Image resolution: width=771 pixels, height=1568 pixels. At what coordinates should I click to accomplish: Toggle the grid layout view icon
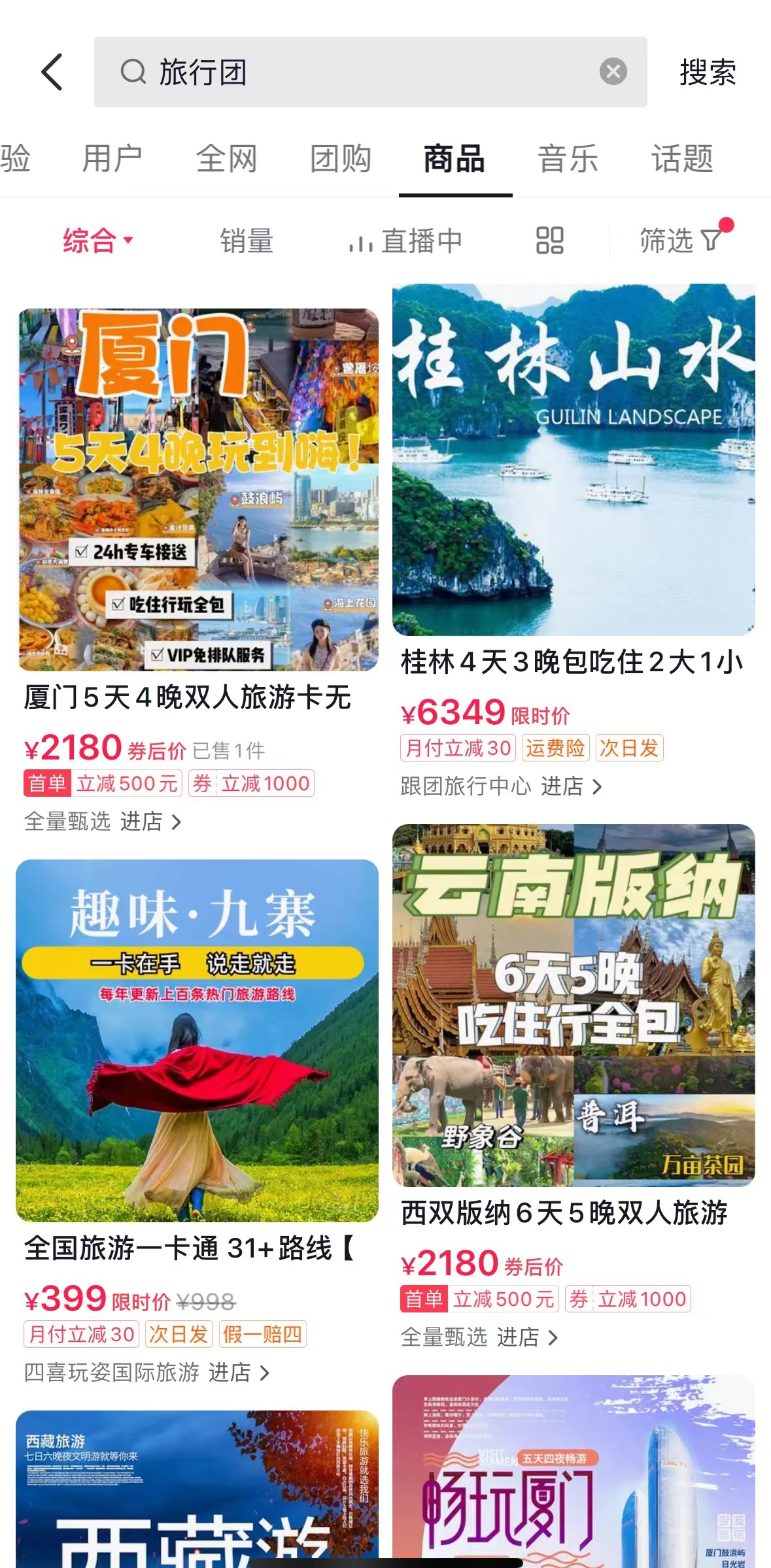coord(549,241)
